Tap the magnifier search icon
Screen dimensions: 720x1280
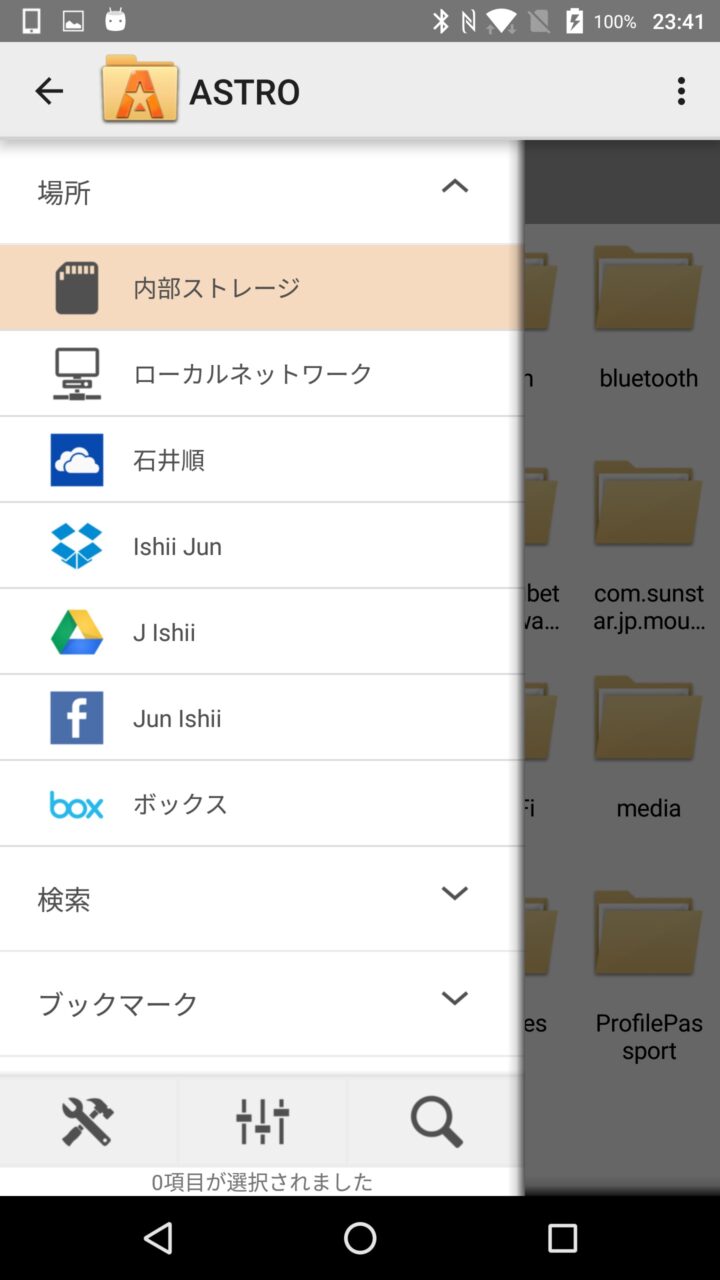436,1121
